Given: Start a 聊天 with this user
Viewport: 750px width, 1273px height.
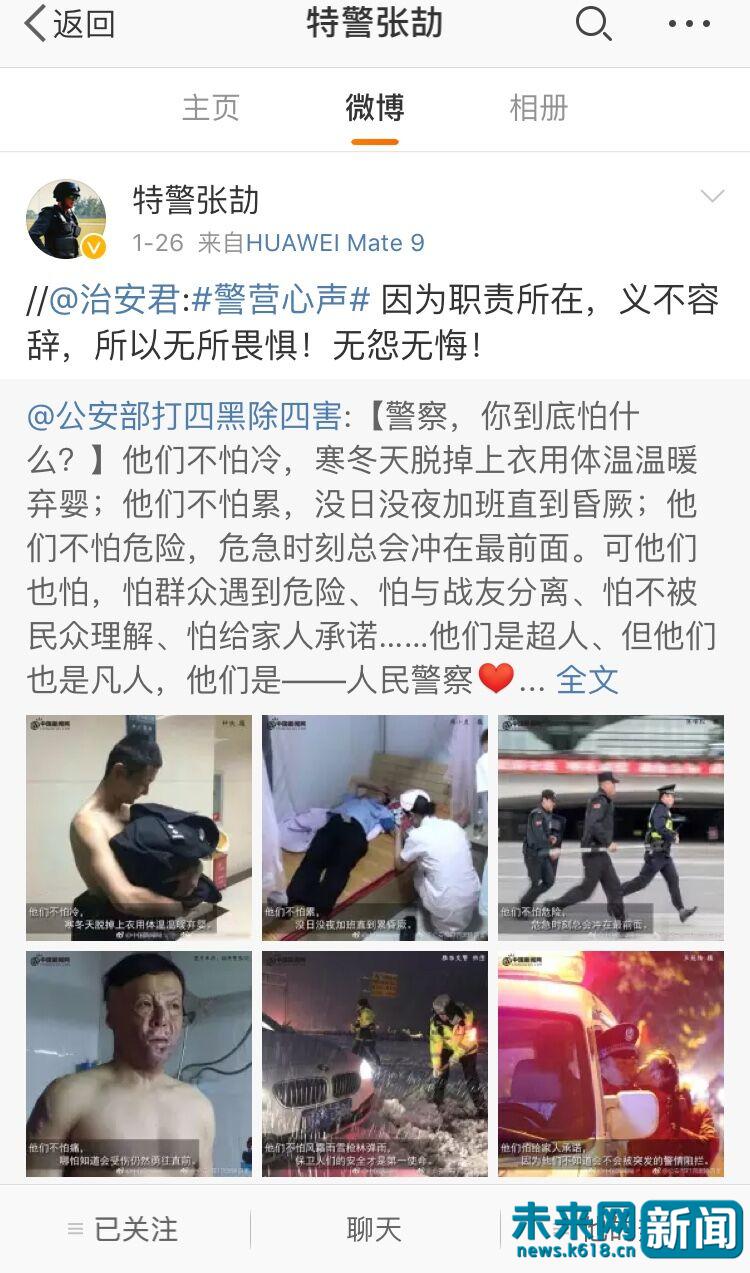Looking at the screenshot, I should coord(374,1229).
